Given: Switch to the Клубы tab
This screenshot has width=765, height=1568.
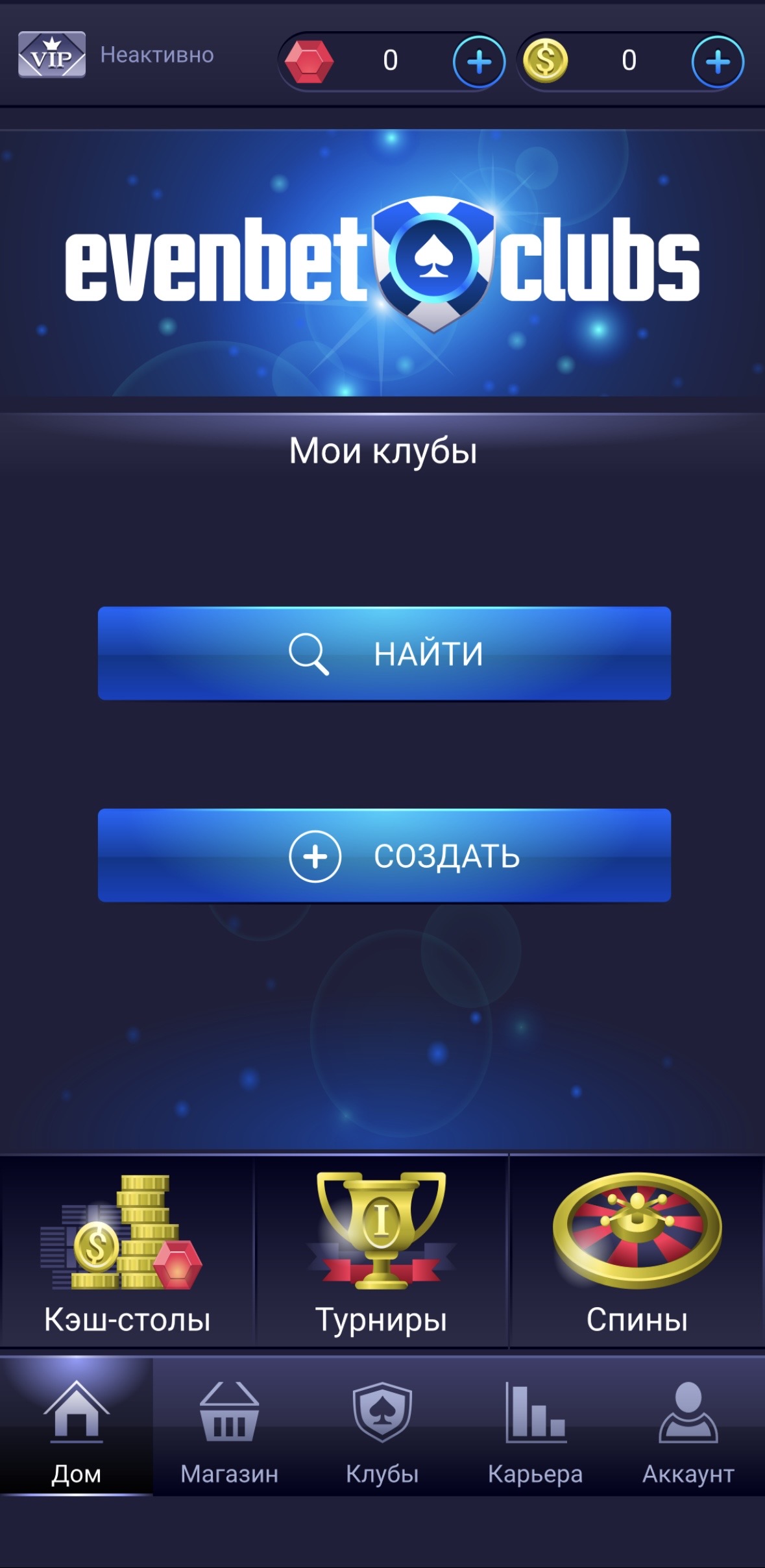Looking at the screenshot, I should coord(382,1428).
